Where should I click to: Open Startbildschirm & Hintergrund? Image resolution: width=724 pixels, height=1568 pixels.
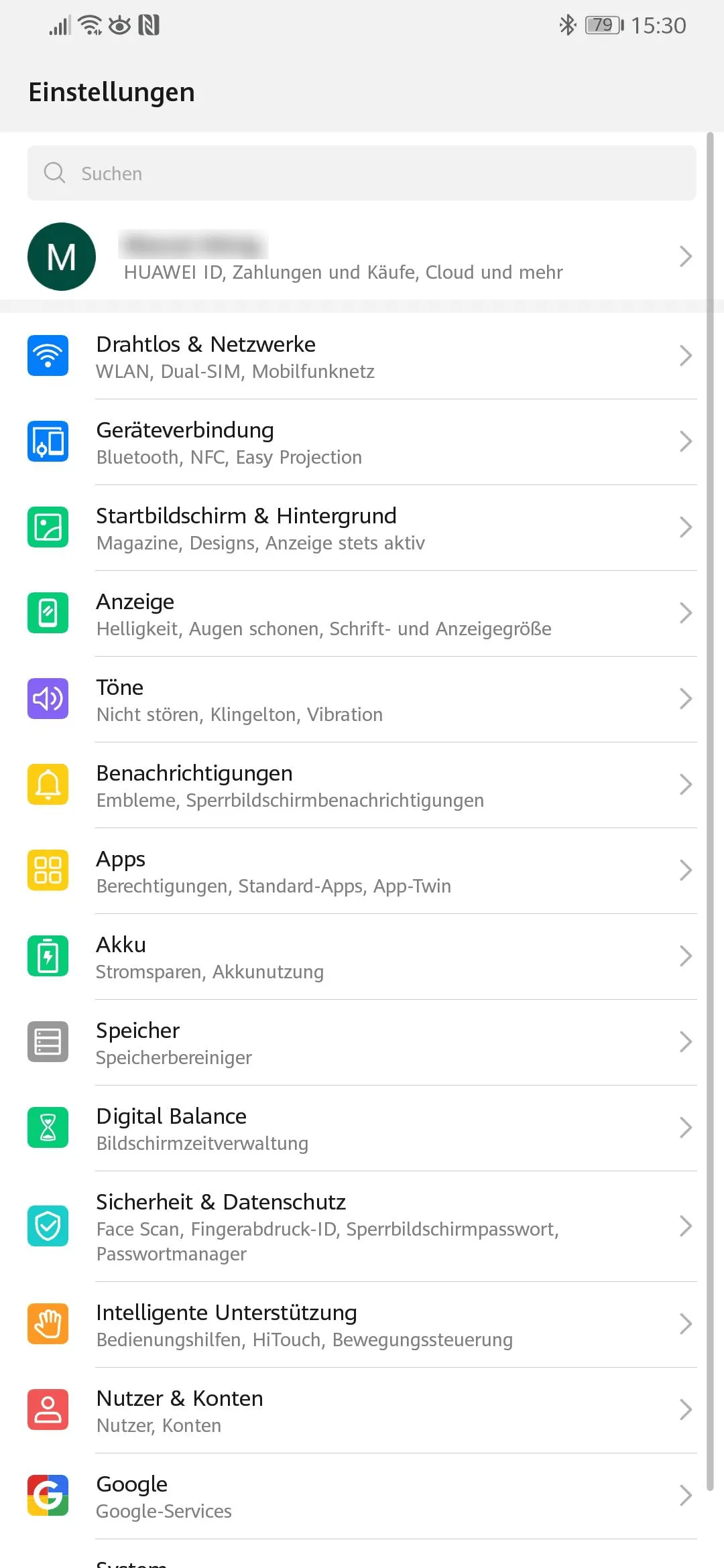click(362, 528)
